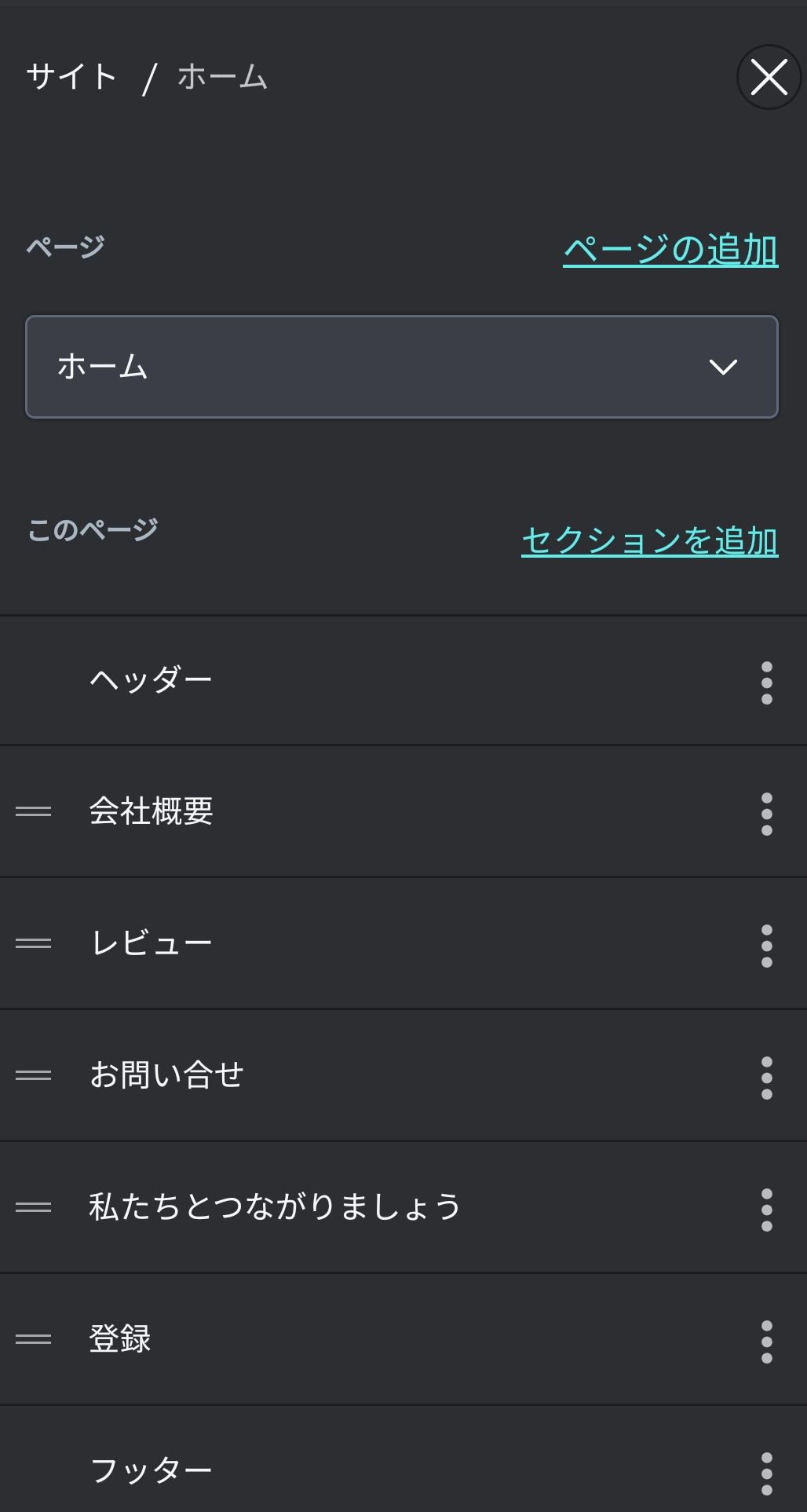The image size is (807, 1512).
Task: Expand the ホーム page dropdown
Action: (402, 367)
